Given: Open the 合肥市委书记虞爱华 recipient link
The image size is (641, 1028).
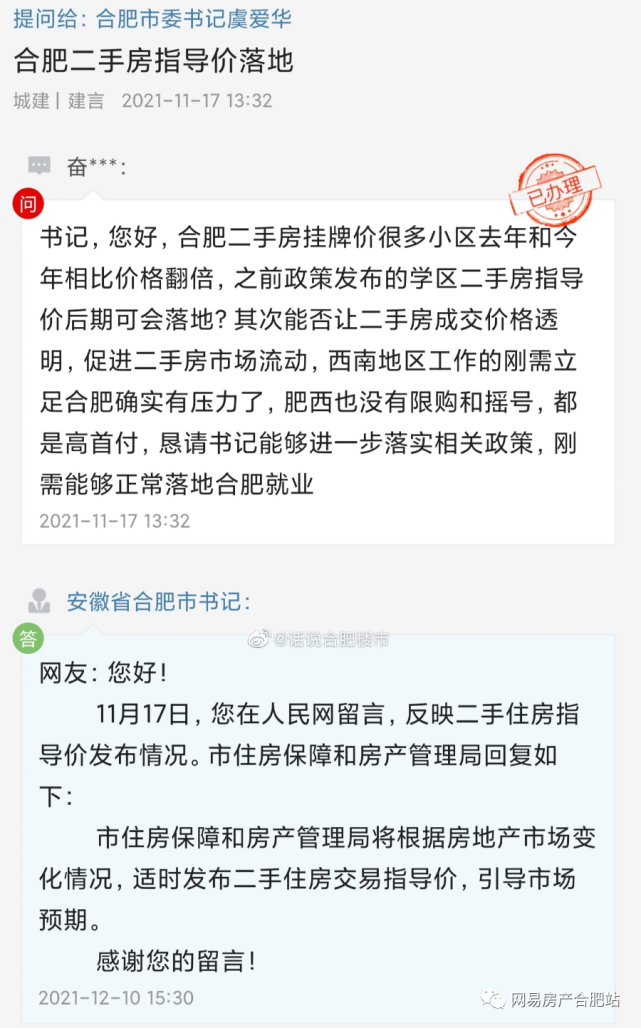Looking at the screenshot, I should pyautogui.click(x=193, y=19).
